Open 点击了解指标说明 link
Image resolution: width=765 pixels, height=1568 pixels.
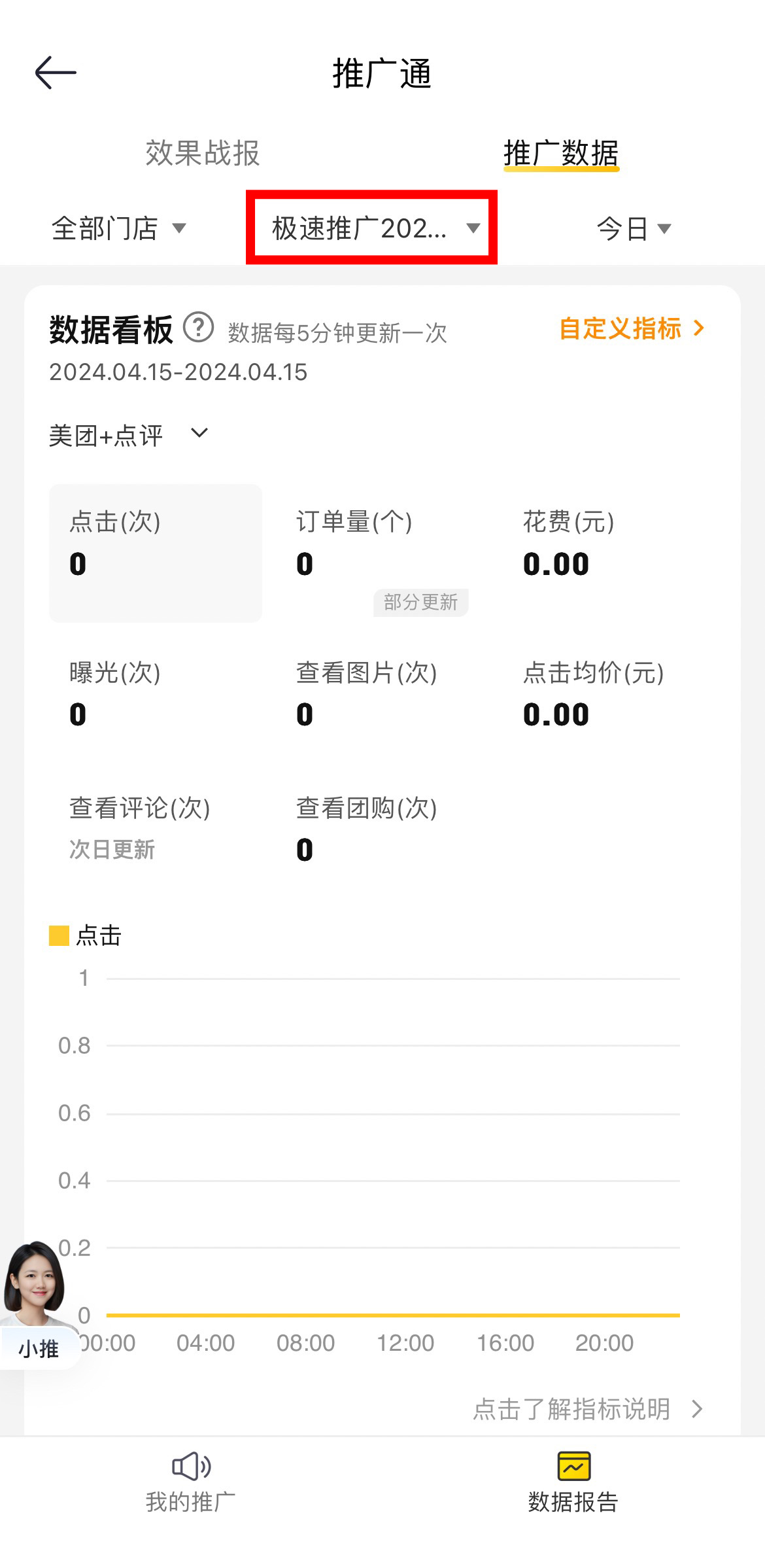(x=588, y=1408)
